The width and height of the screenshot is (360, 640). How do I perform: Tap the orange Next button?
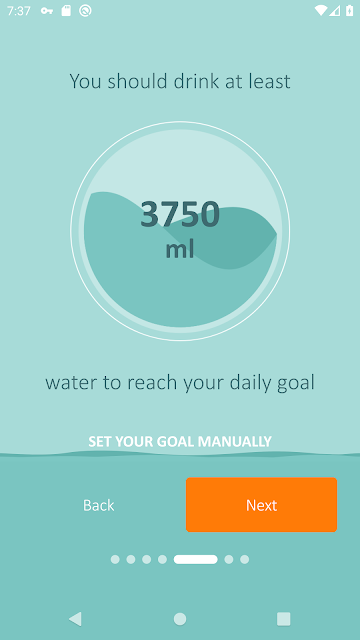pyautogui.click(x=261, y=505)
